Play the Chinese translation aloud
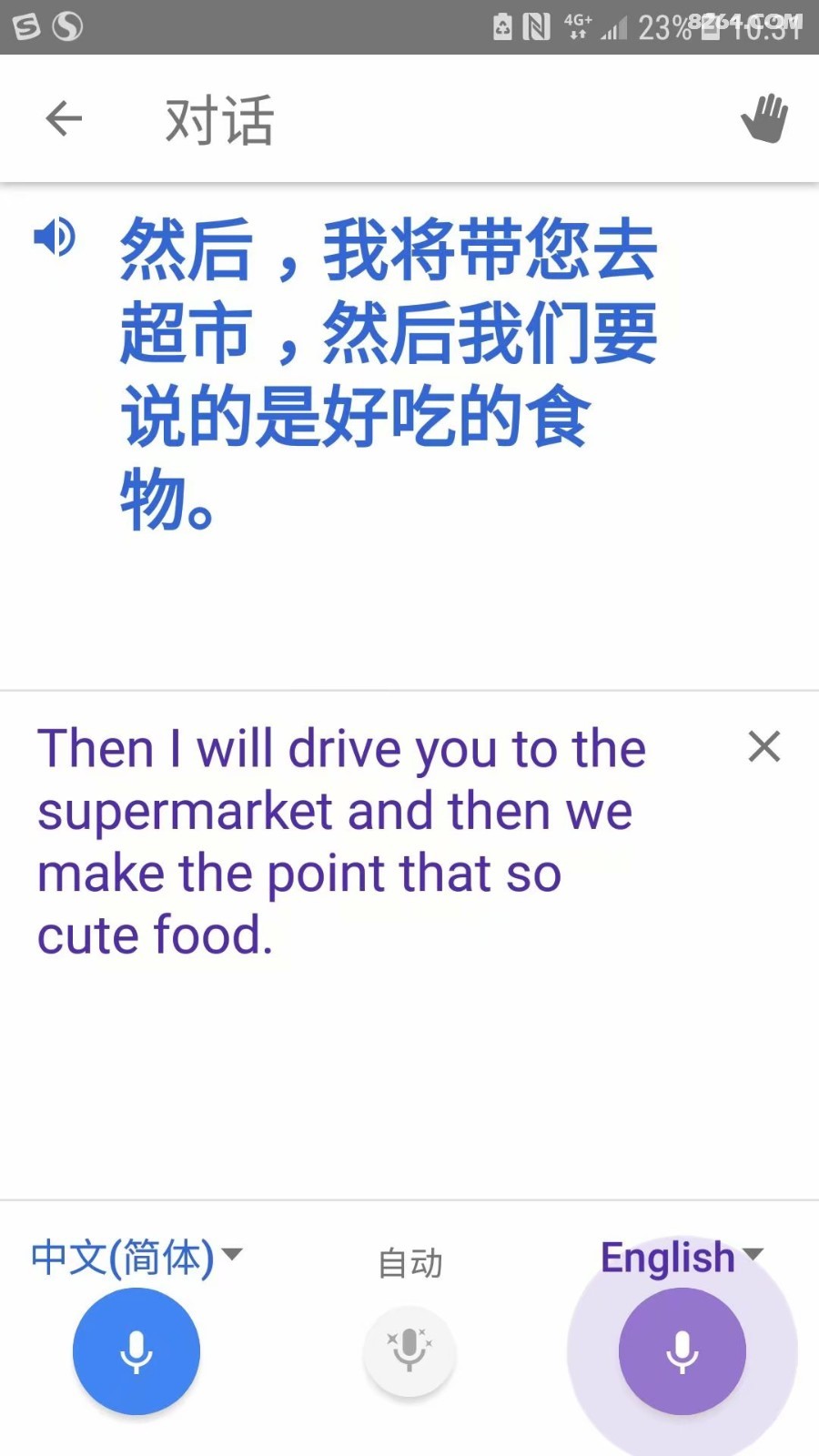 (55, 238)
